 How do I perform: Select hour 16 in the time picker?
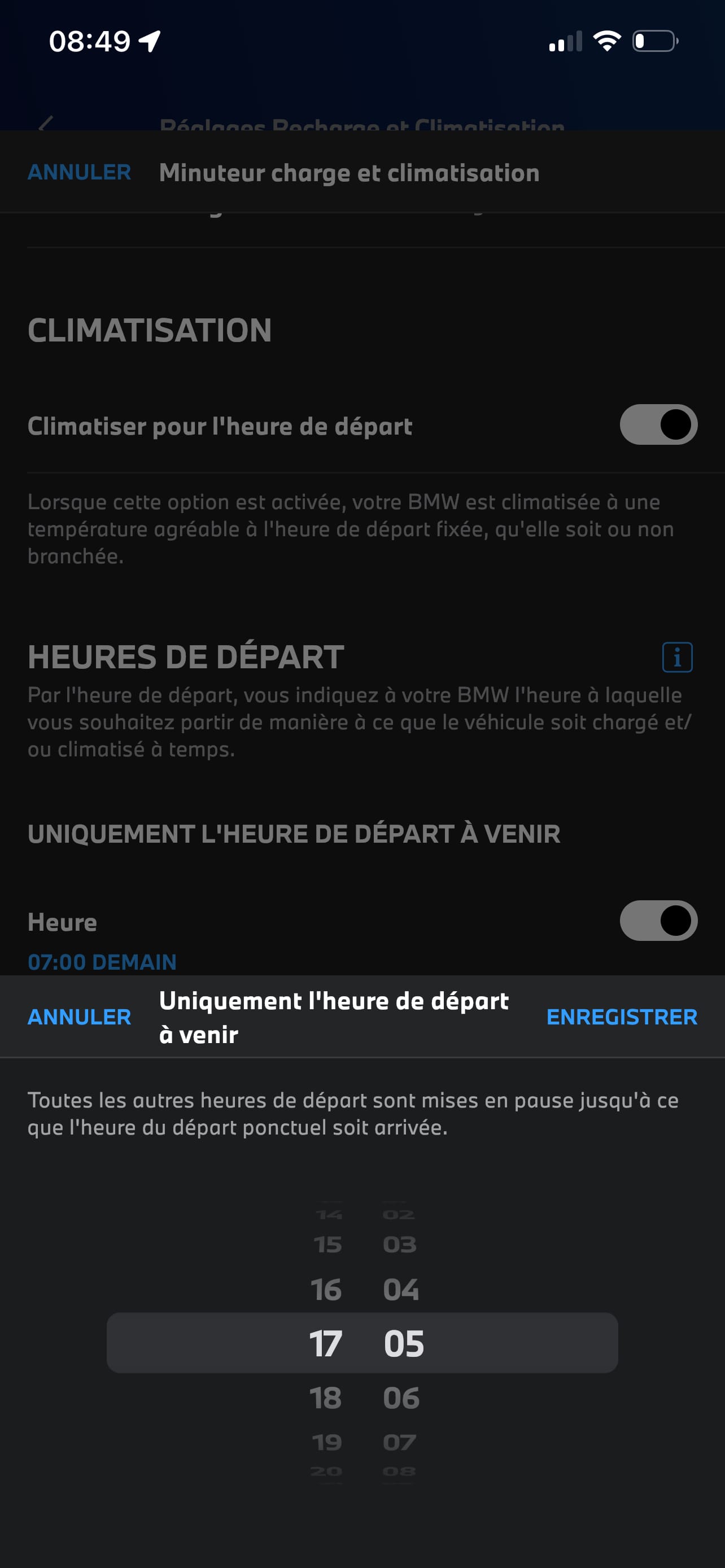coord(326,1289)
